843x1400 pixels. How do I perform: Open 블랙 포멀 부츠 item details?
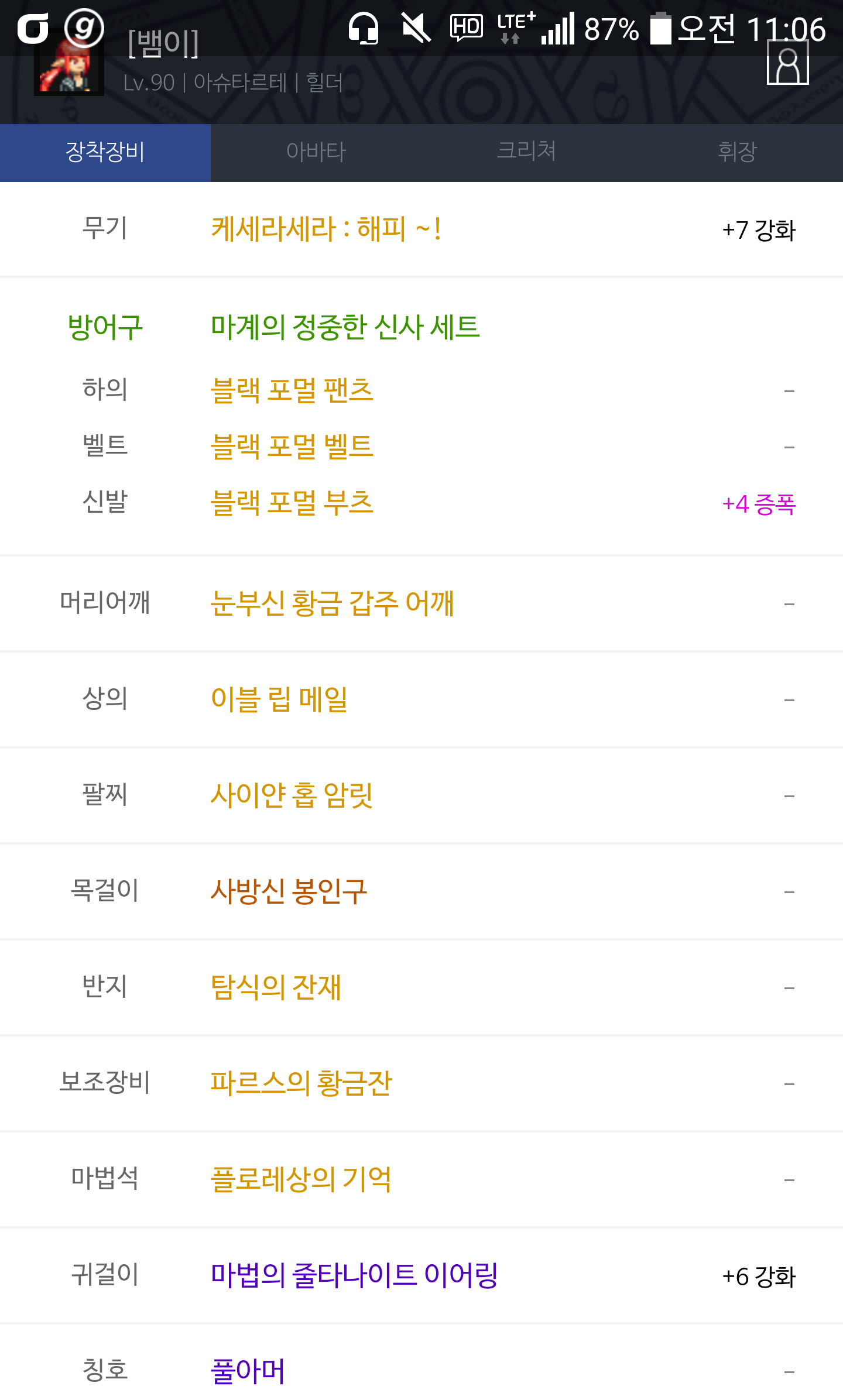[x=292, y=502]
